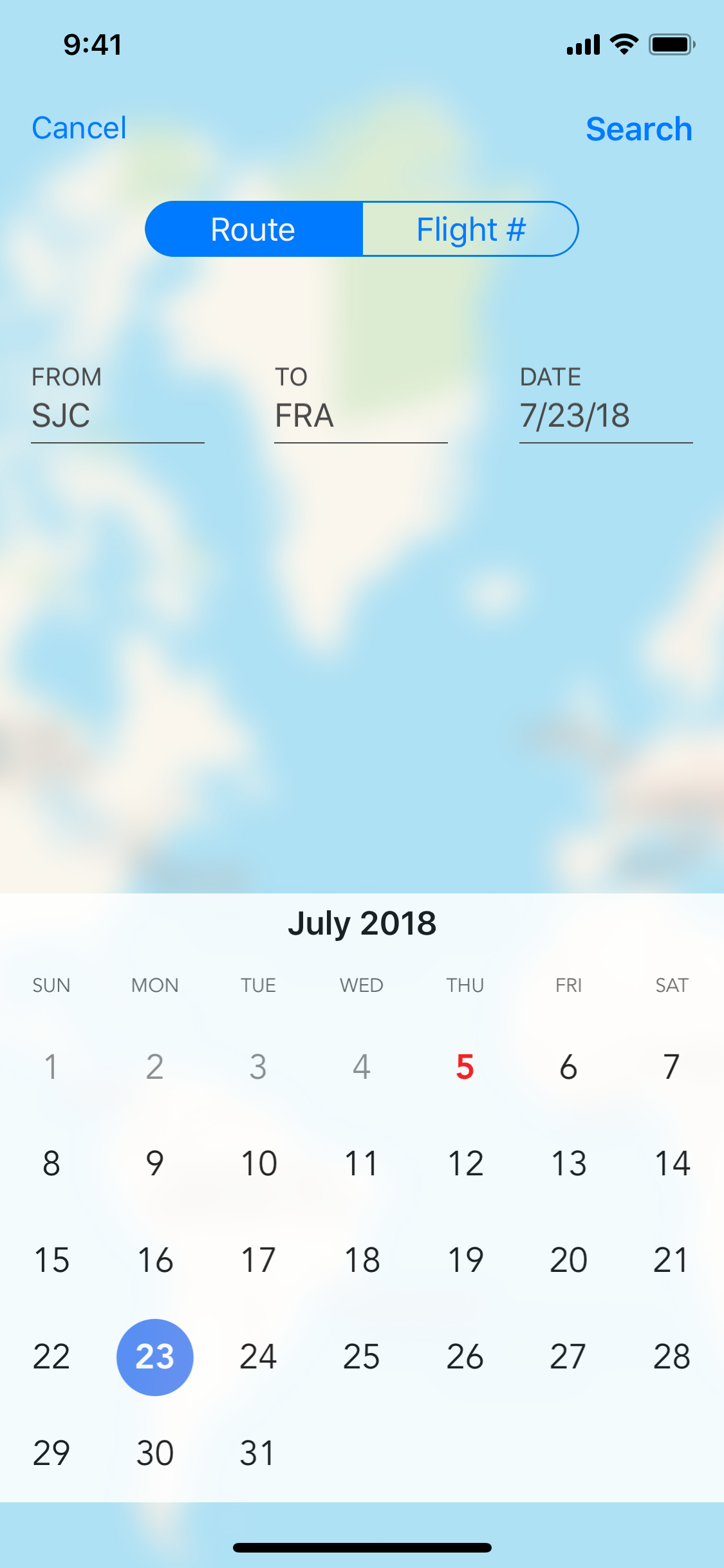Tap the battery indicator icon
This screenshot has height=1568, width=724.
point(671,44)
